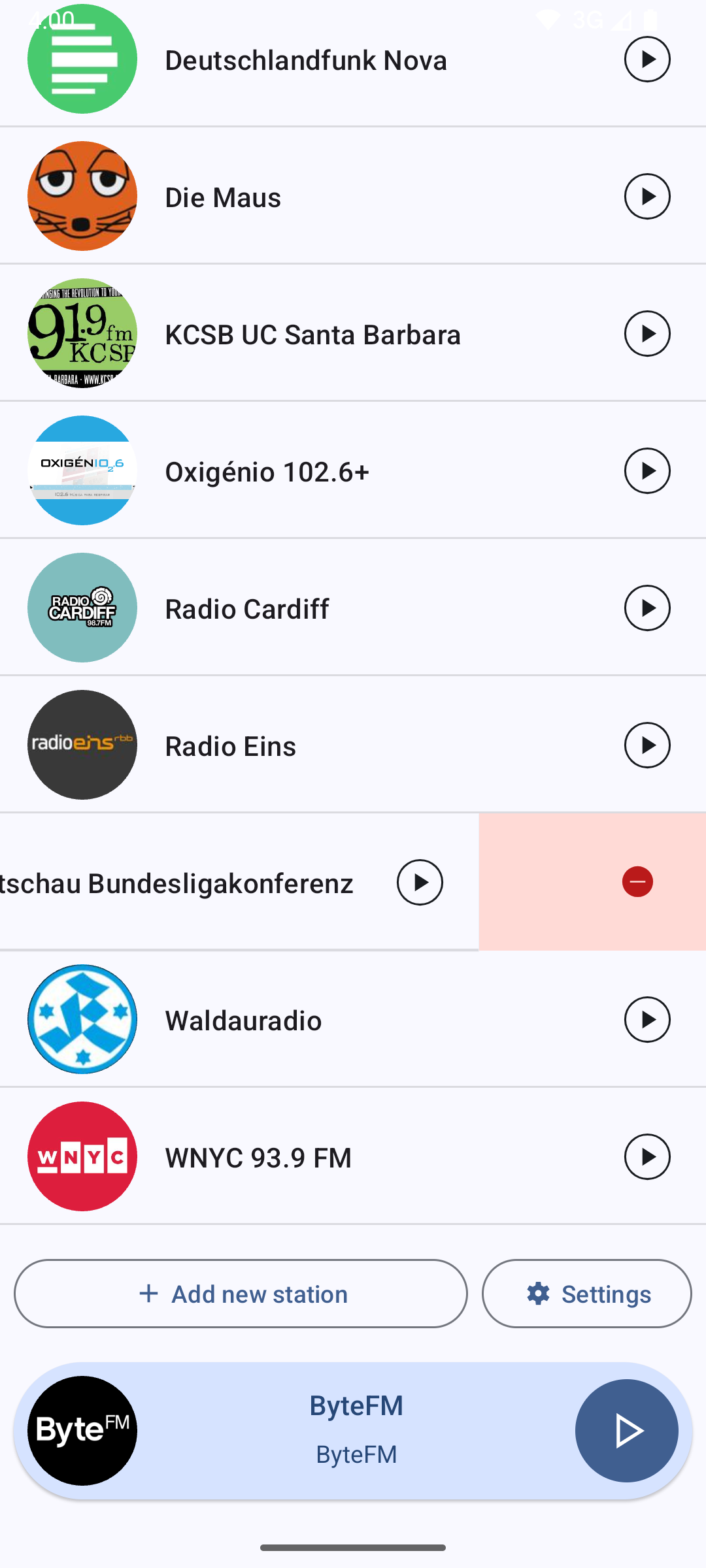Open Settings

coord(586,1294)
